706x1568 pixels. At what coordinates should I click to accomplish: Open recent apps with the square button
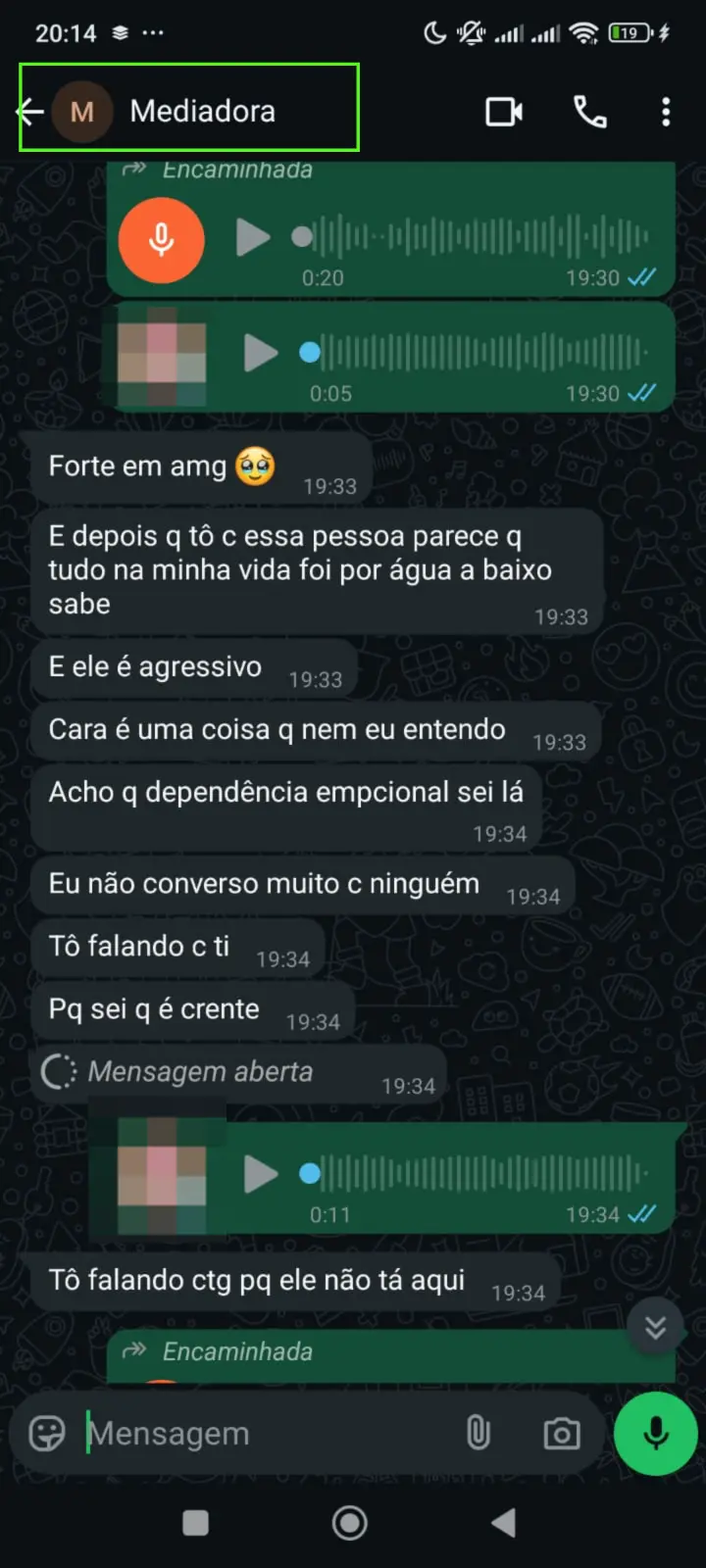(196, 1523)
